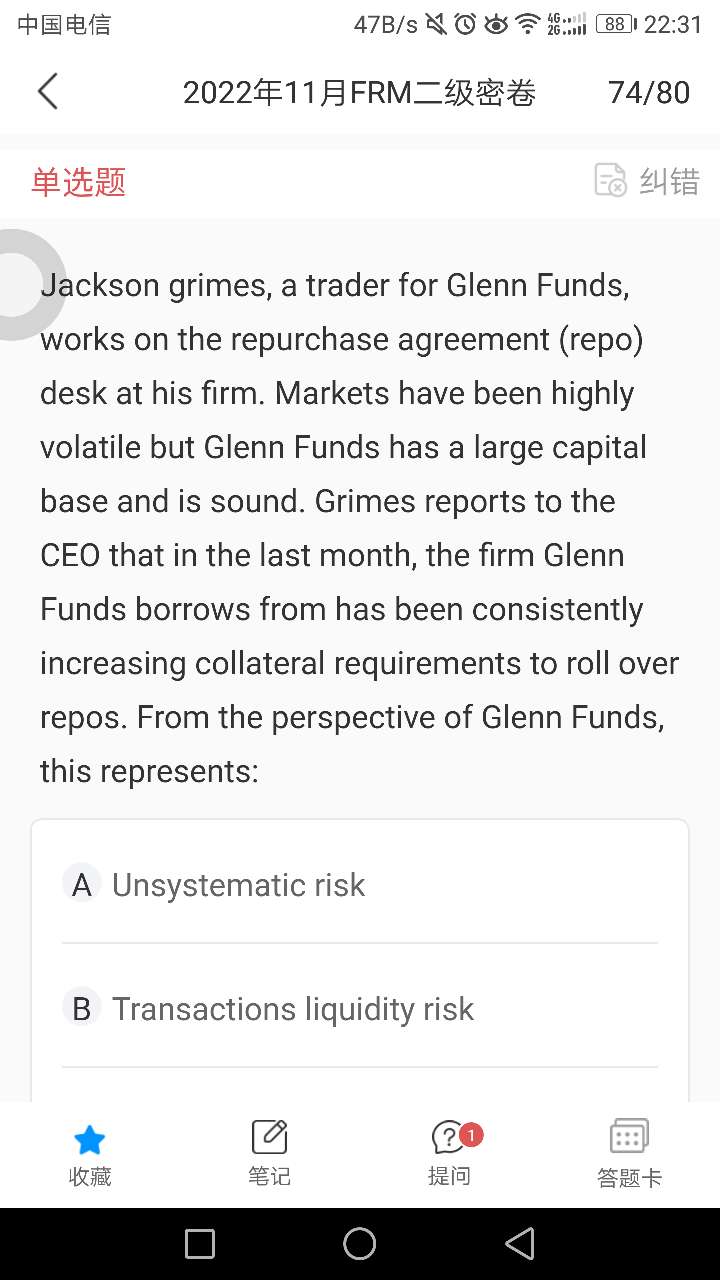The height and width of the screenshot is (1280, 720).
Task: Open 提问 to ask a question
Action: (450, 1154)
